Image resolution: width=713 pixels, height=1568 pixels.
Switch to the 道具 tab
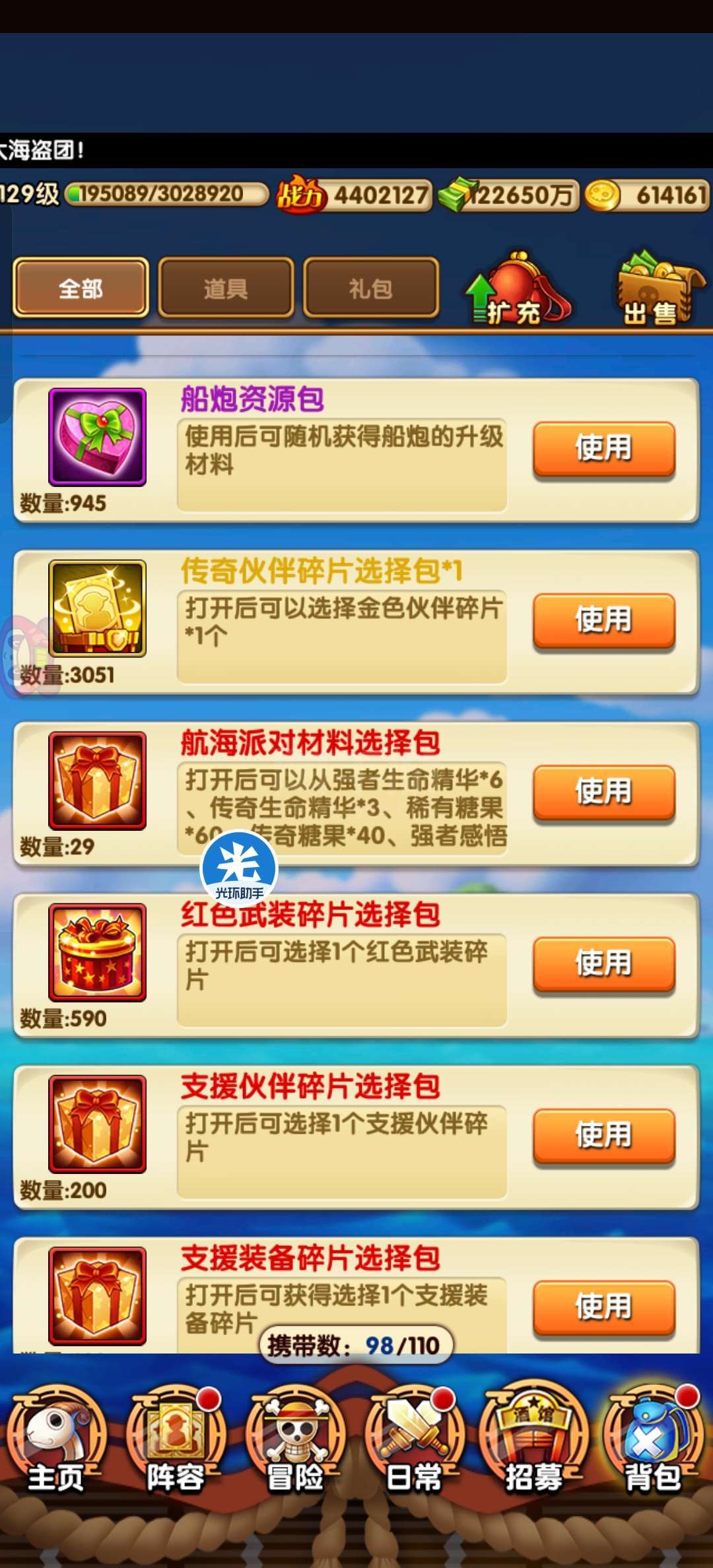[x=226, y=288]
